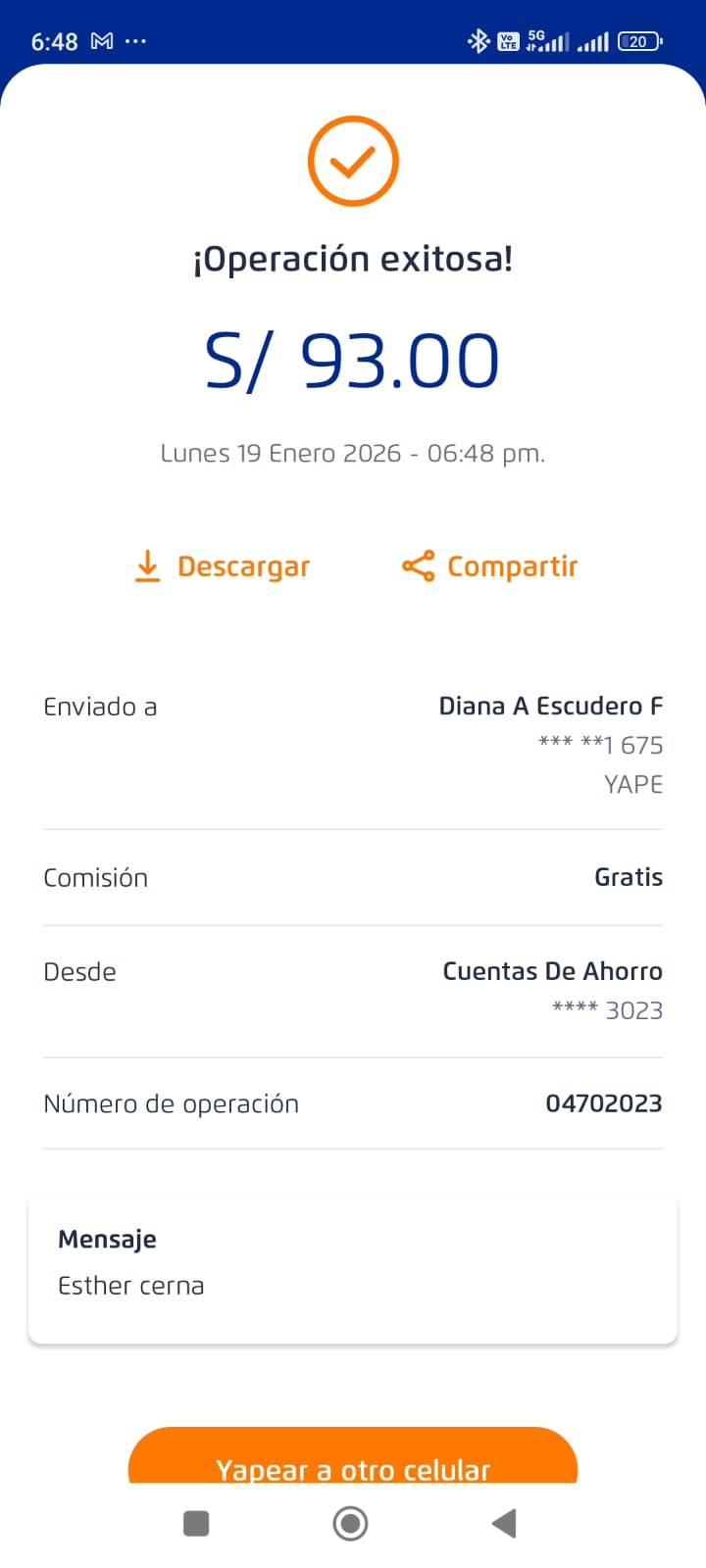Share the receipt via Compartir
The height and width of the screenshot is (1568, 706).
[x=490, y=566]
